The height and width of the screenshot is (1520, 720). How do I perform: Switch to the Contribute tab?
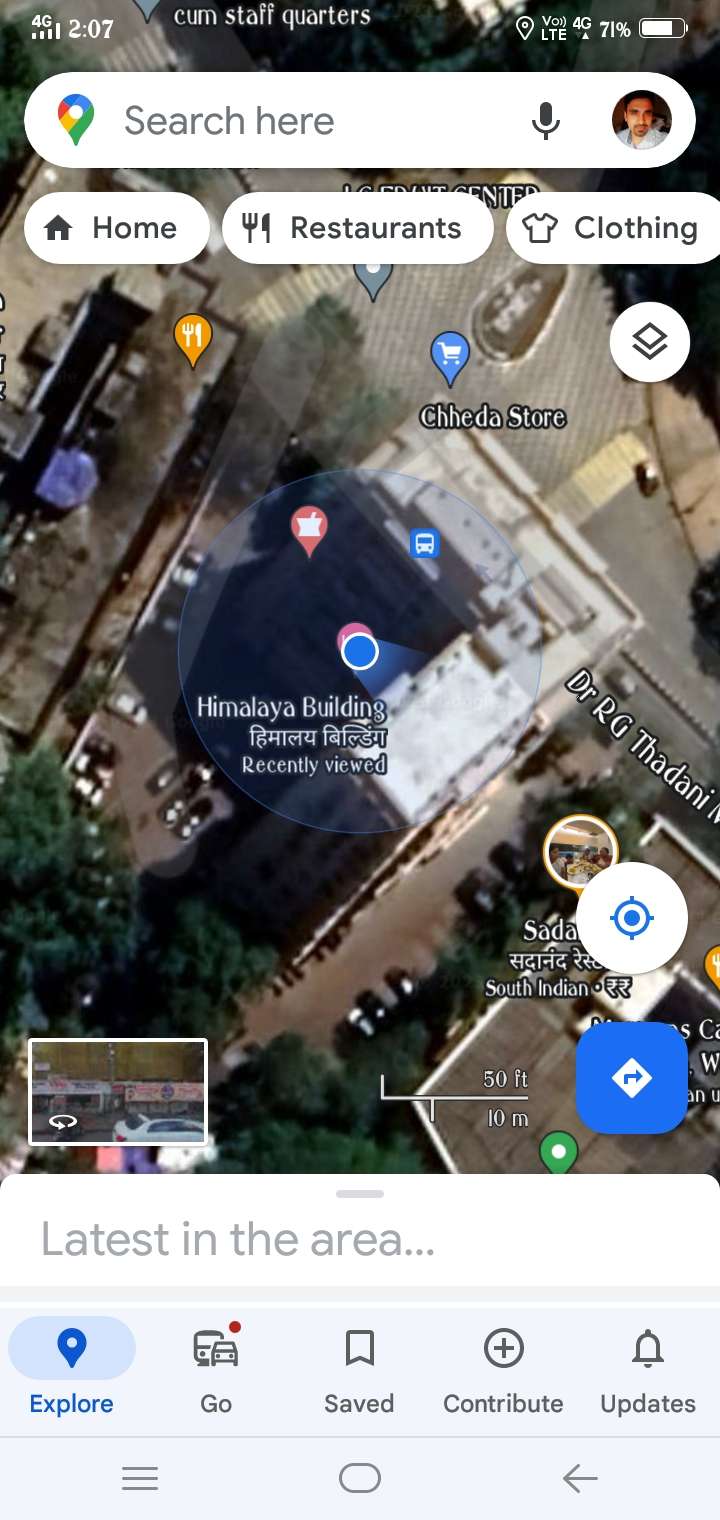coord(503,1370)
